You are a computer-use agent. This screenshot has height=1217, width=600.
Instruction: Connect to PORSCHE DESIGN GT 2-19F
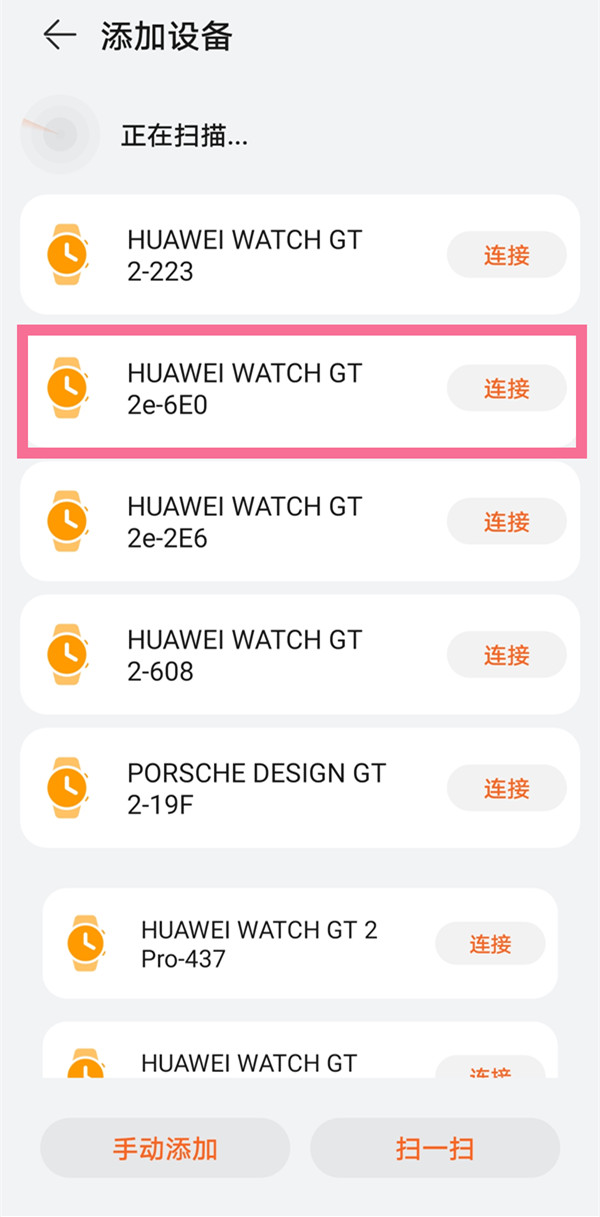(506, 789)
